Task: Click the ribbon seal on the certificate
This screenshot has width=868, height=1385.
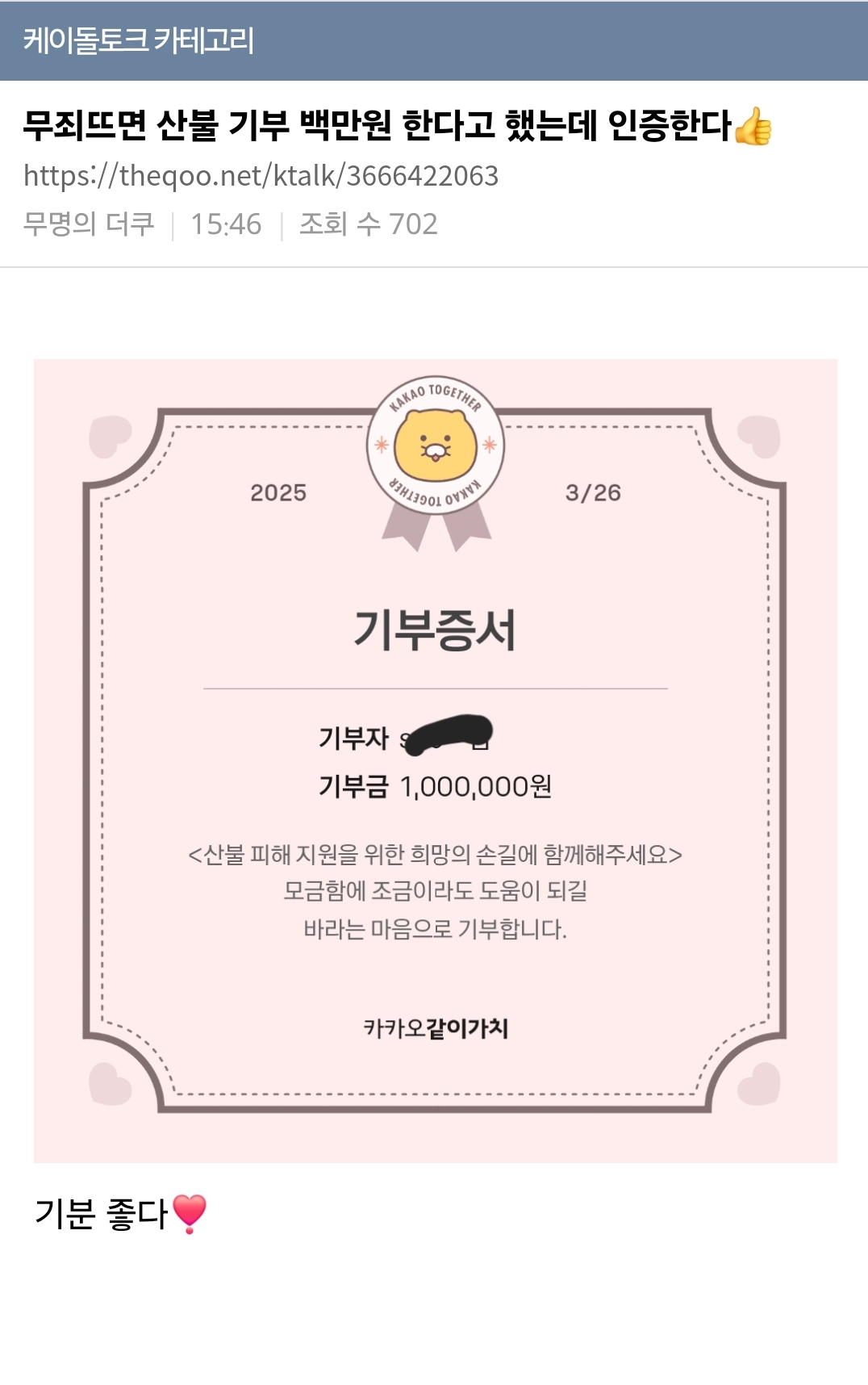Action: [x=434, y=525]
